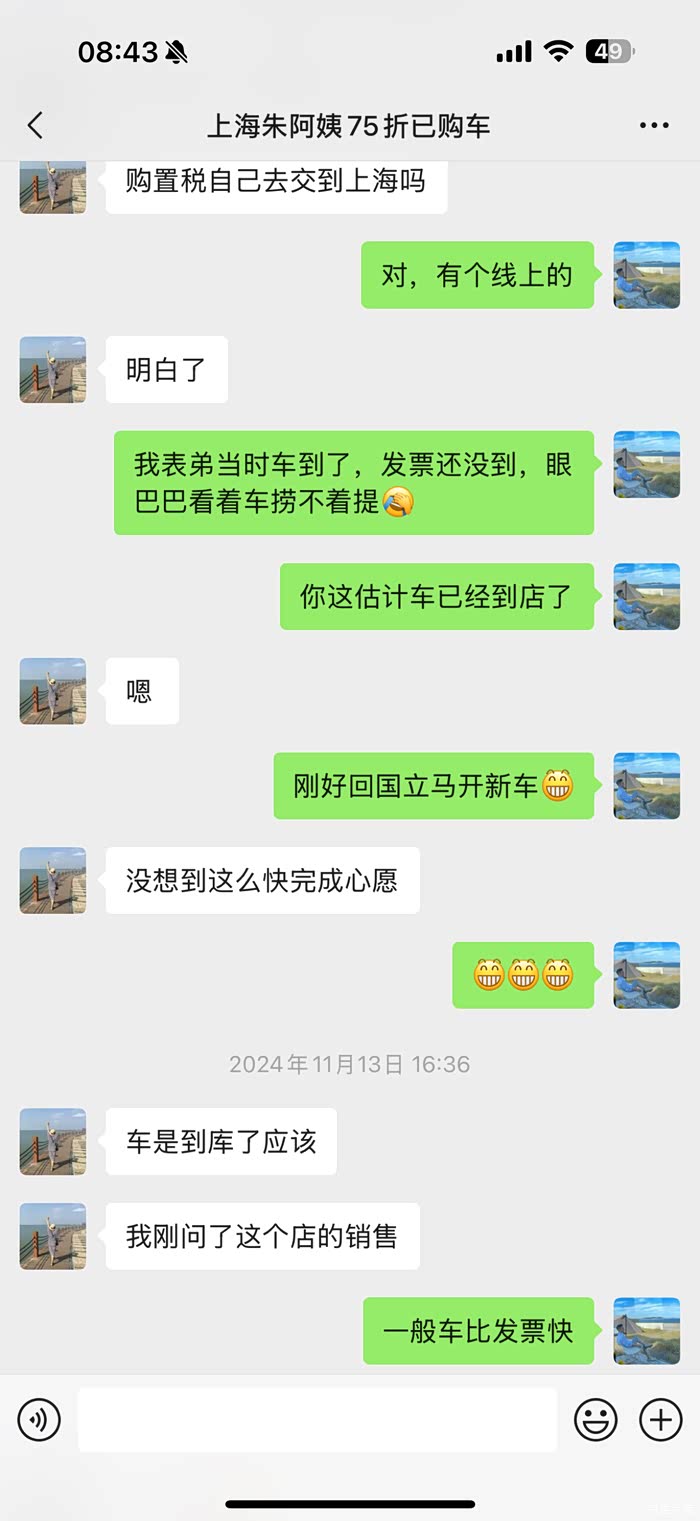
Task: Open my avatar beside 你这估计车已经到店了
Action: pos(646,596)
